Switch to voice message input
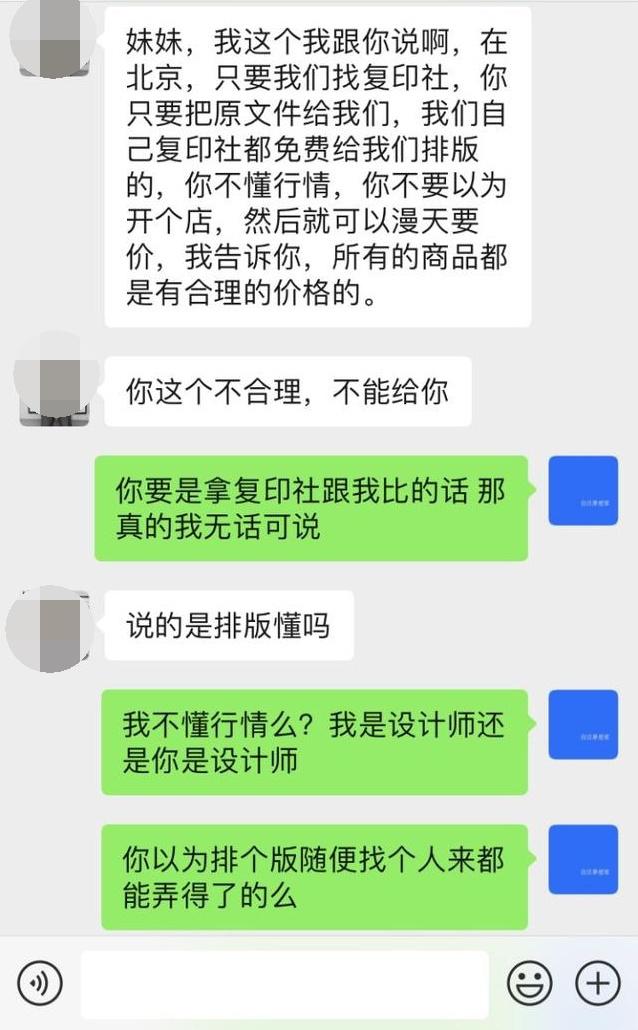 40,983
